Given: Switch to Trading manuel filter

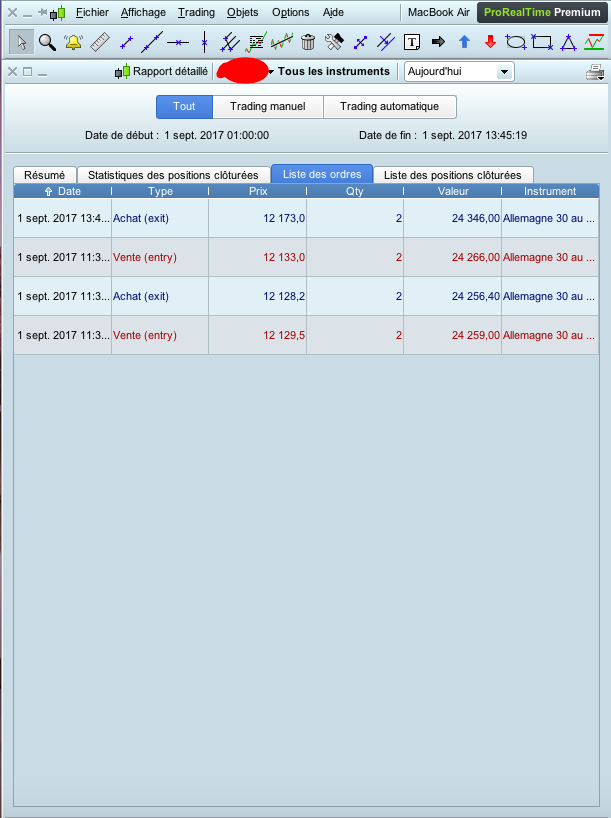Looking at the screenshot, I should pos(268,107).
